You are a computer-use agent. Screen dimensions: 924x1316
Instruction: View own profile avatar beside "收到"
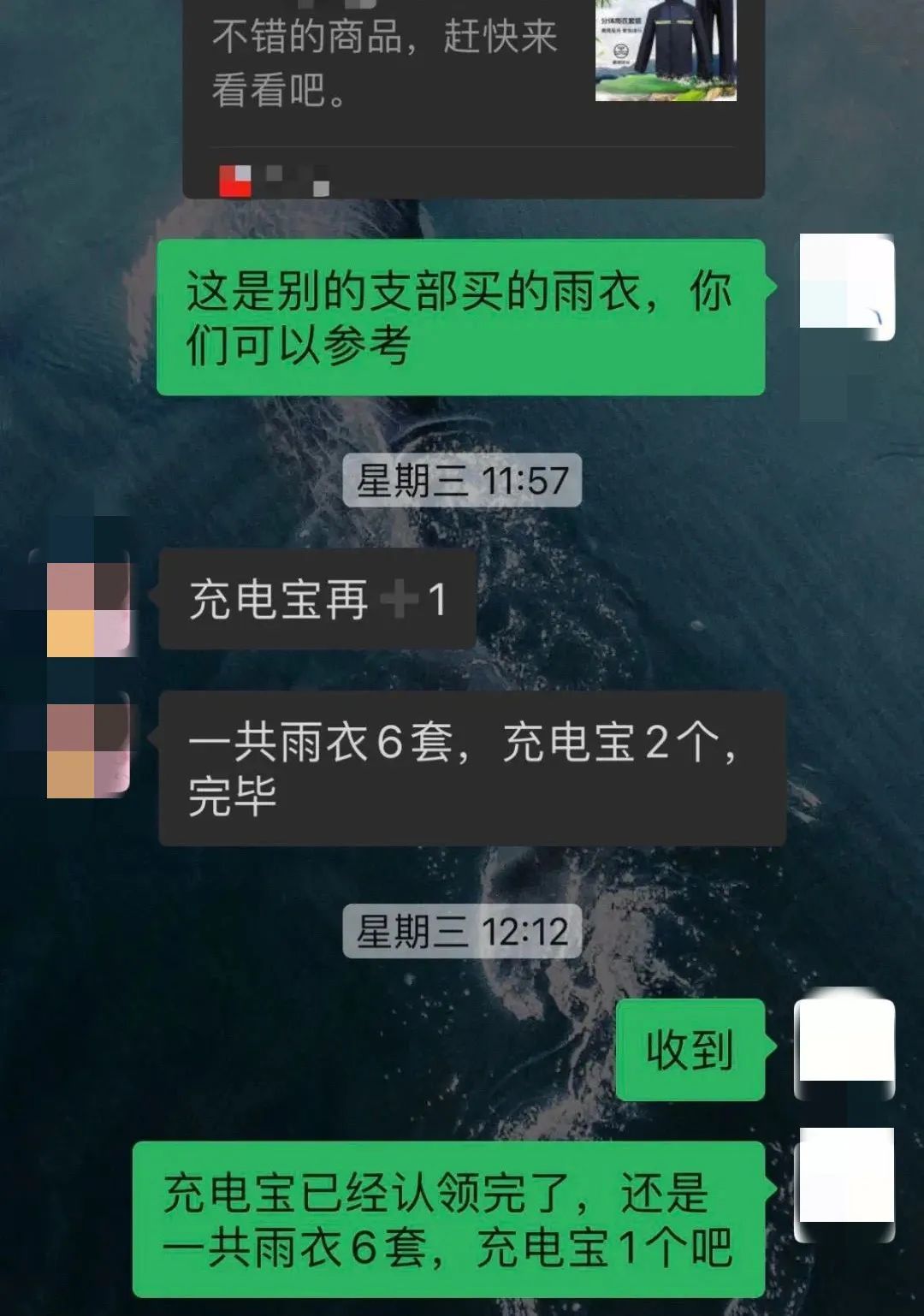click(x=845, y=1049)
